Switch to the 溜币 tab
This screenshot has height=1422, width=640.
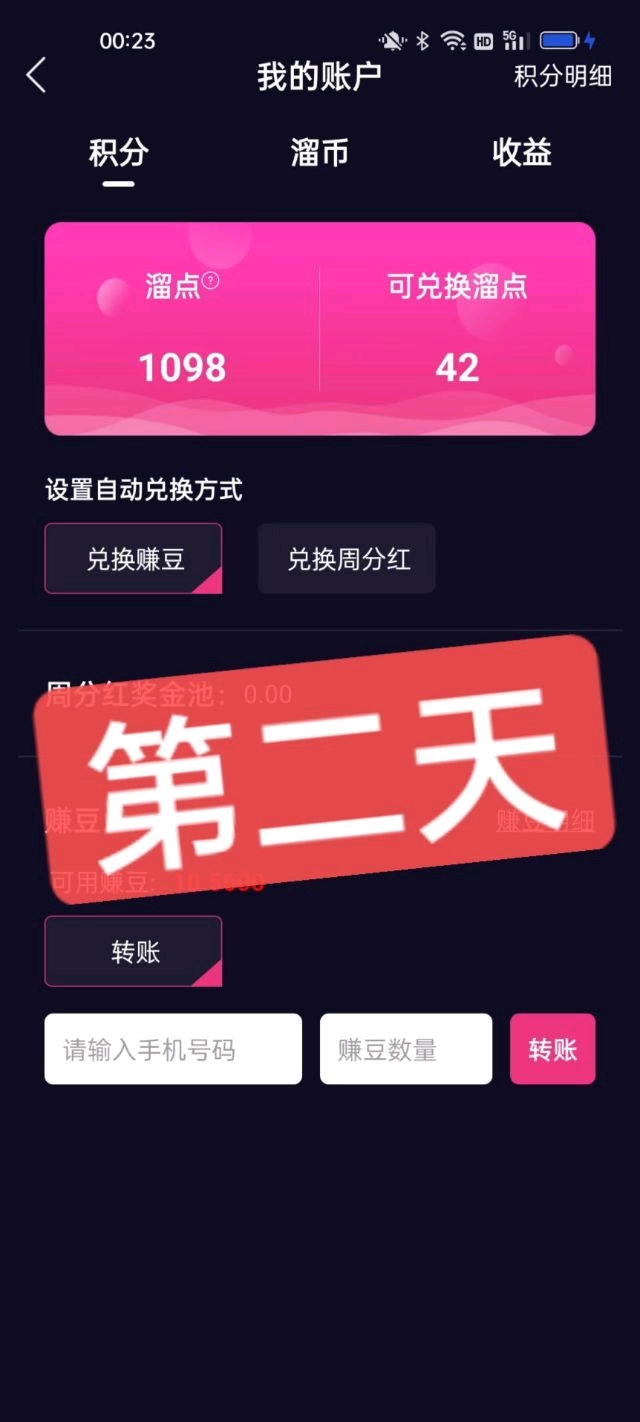[320, 153]
